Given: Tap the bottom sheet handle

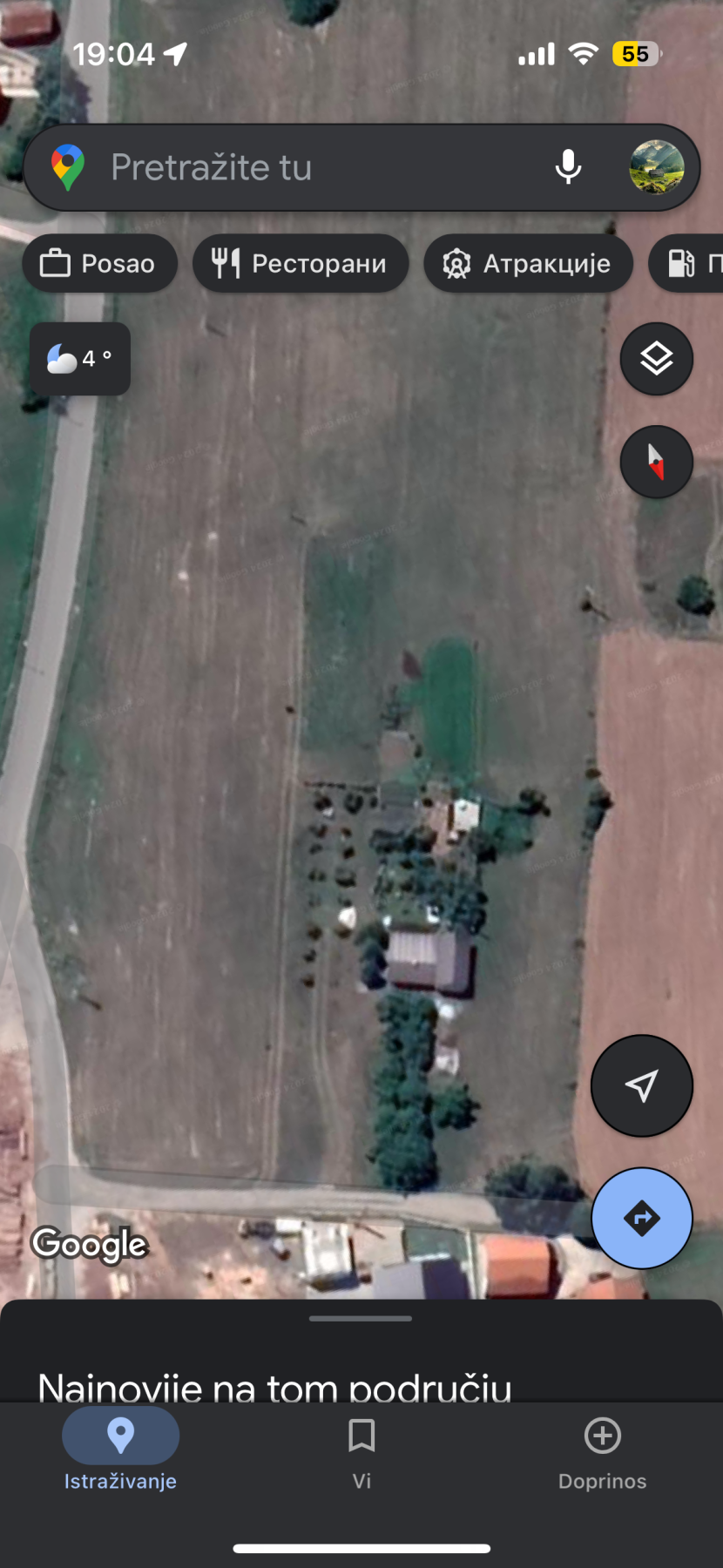Looking at the screenshot, I should click(x=361, y=1318).
